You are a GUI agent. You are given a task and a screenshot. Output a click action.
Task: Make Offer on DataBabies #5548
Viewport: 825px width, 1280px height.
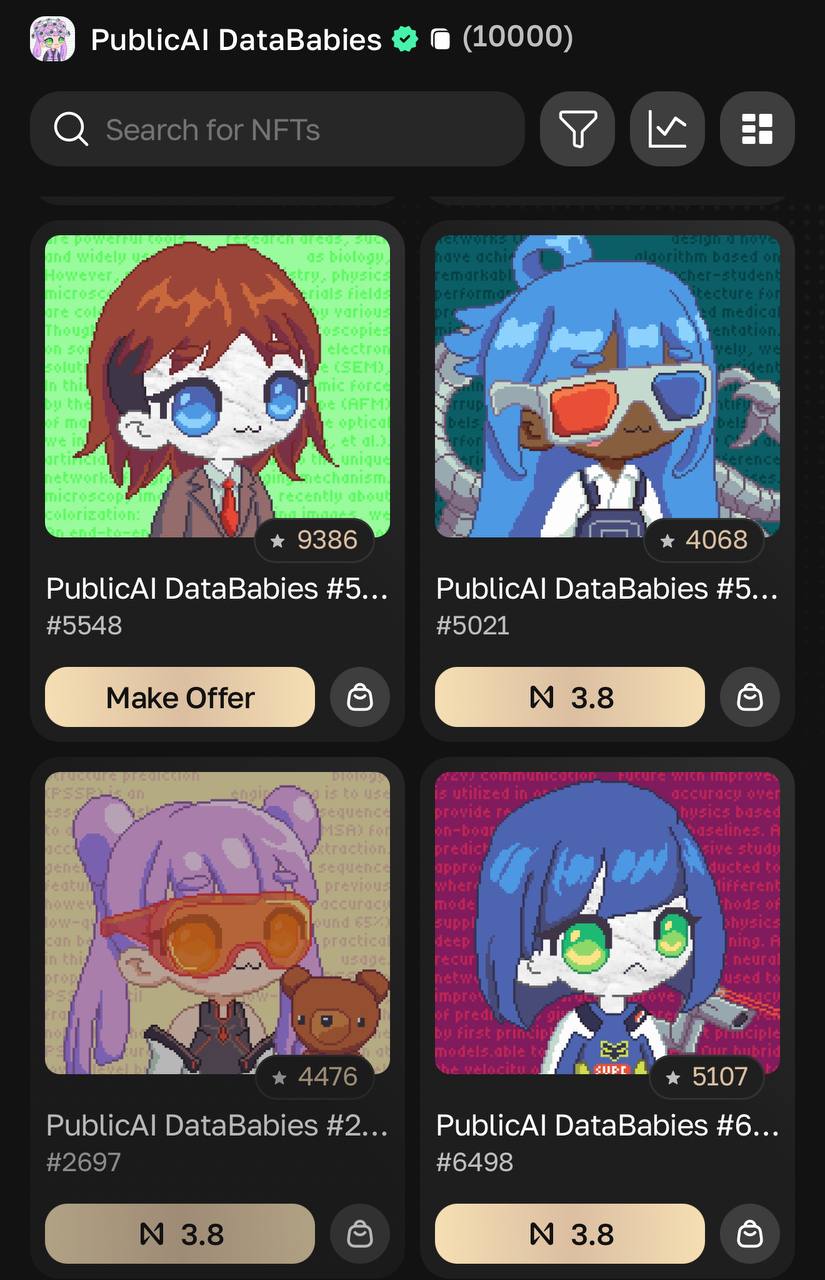[x=180, y=697]
